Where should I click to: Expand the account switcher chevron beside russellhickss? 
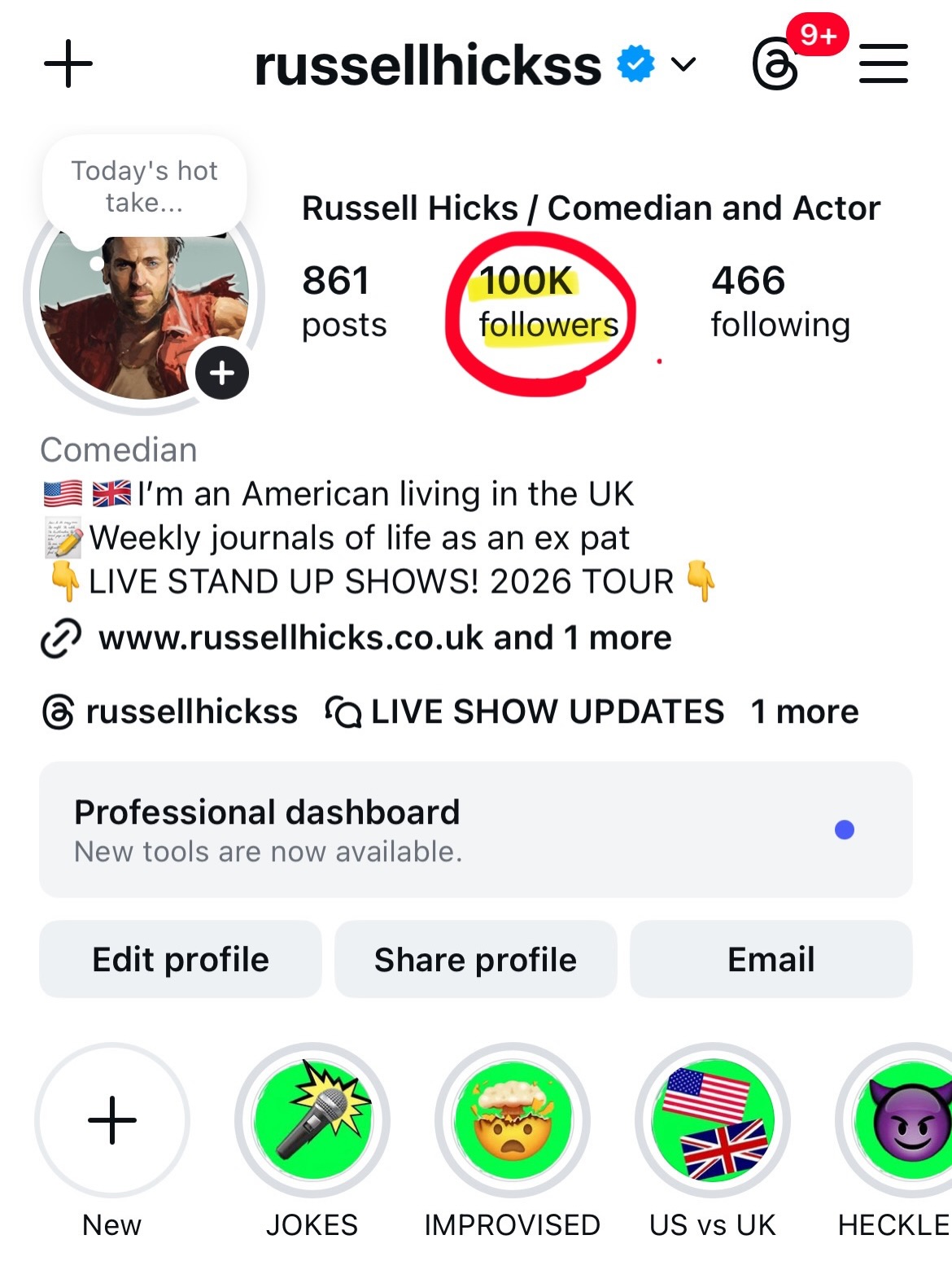pos(680,66)
